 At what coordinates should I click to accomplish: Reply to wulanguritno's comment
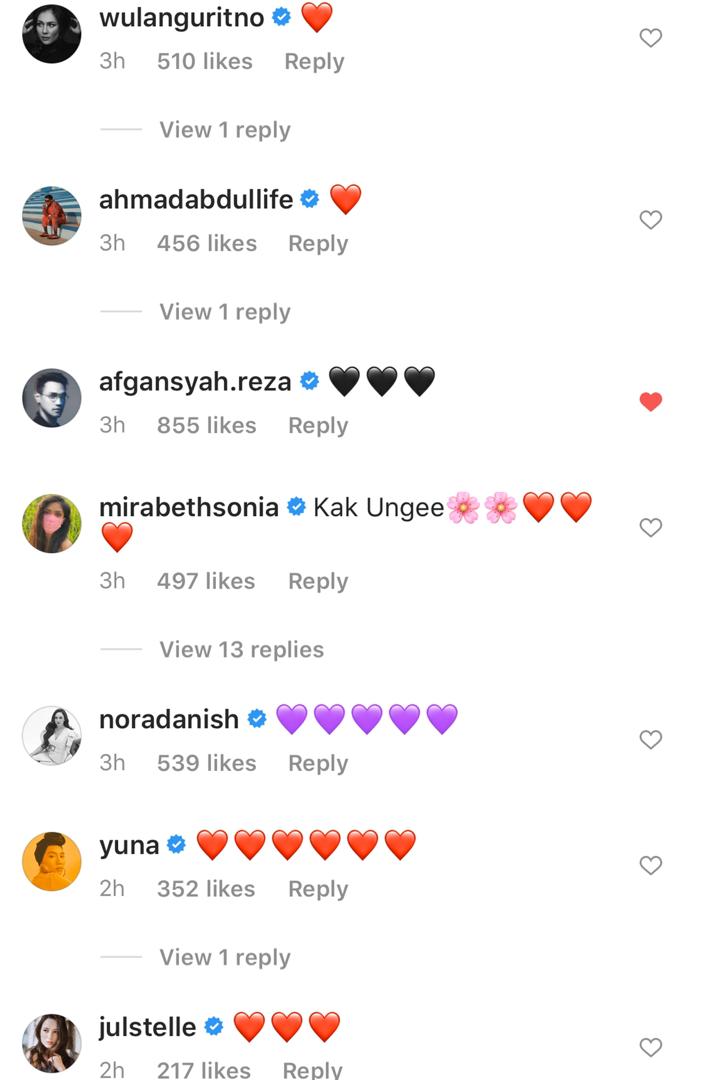pyautogui.click(x=314, y=61)
